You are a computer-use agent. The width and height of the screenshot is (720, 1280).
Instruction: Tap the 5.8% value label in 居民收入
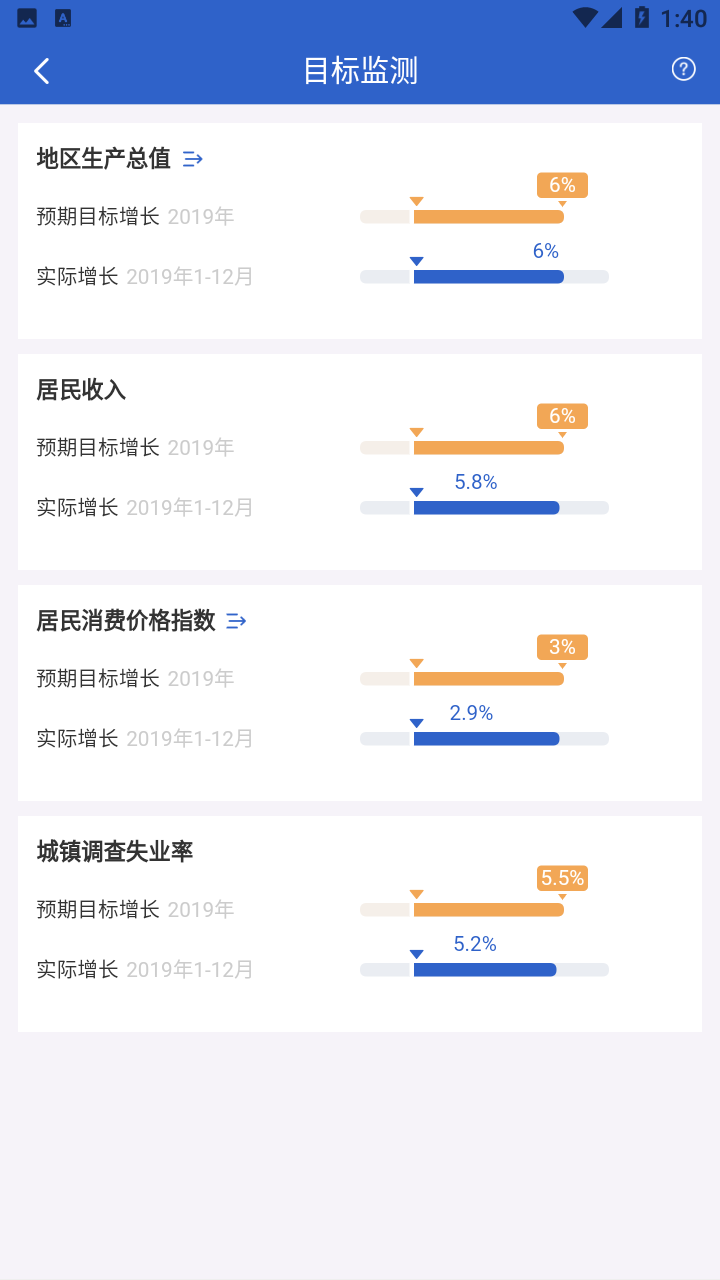pyautogui.click(x=477, y=482)
